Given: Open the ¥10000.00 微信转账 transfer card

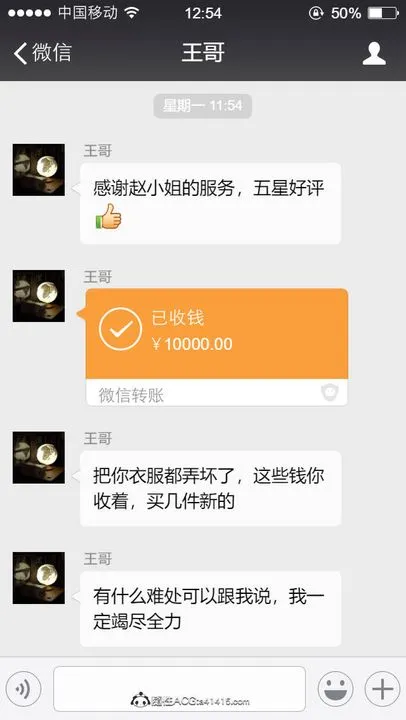Looking at the screenshot, I should [217, 347].
